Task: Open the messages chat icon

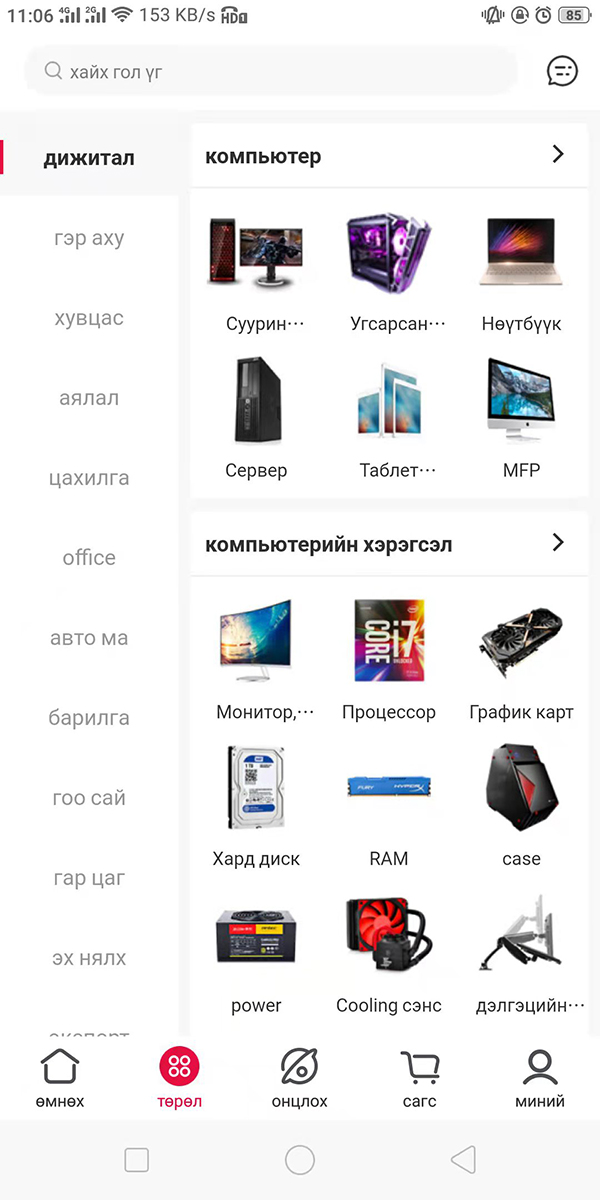Action: pyautogui.click(x=562, y=71)
